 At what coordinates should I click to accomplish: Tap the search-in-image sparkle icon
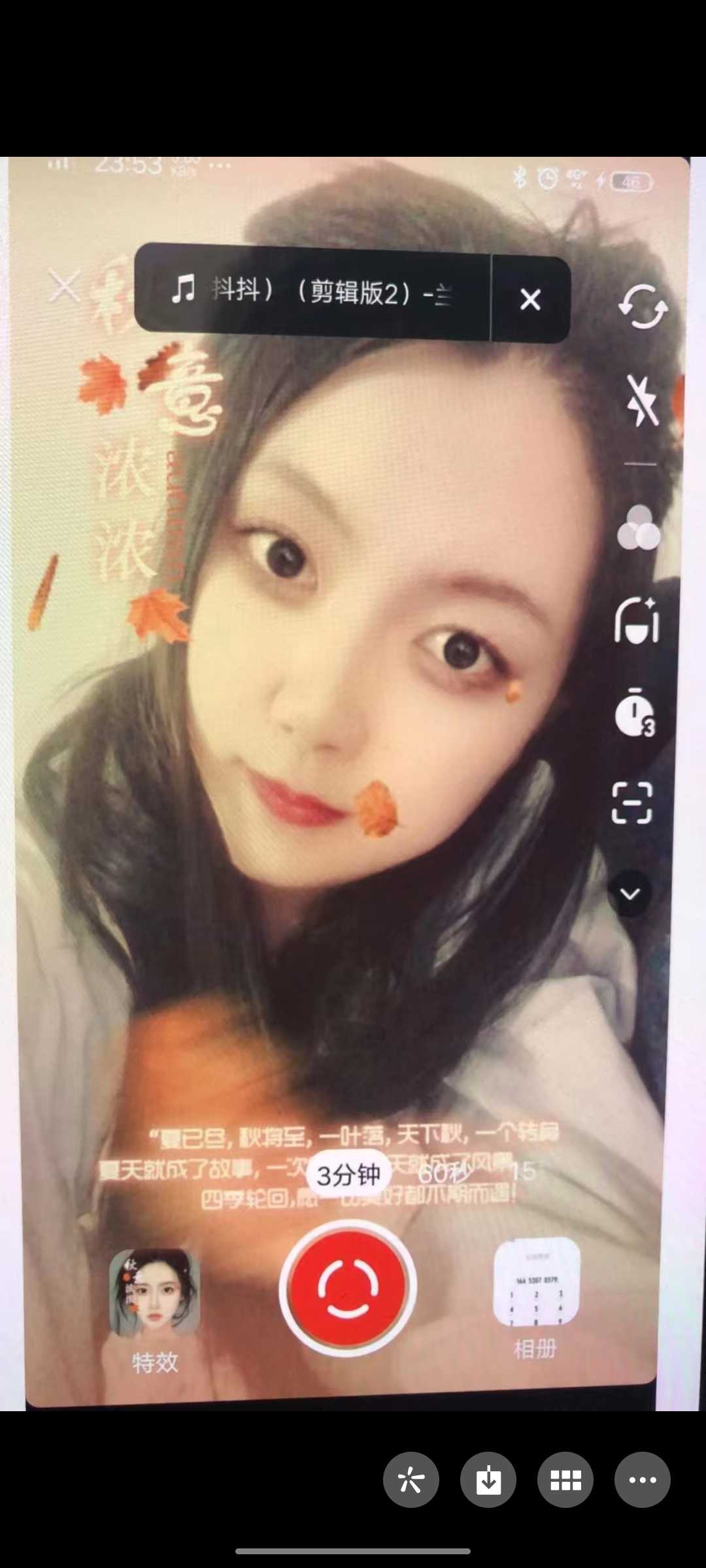411,1480
